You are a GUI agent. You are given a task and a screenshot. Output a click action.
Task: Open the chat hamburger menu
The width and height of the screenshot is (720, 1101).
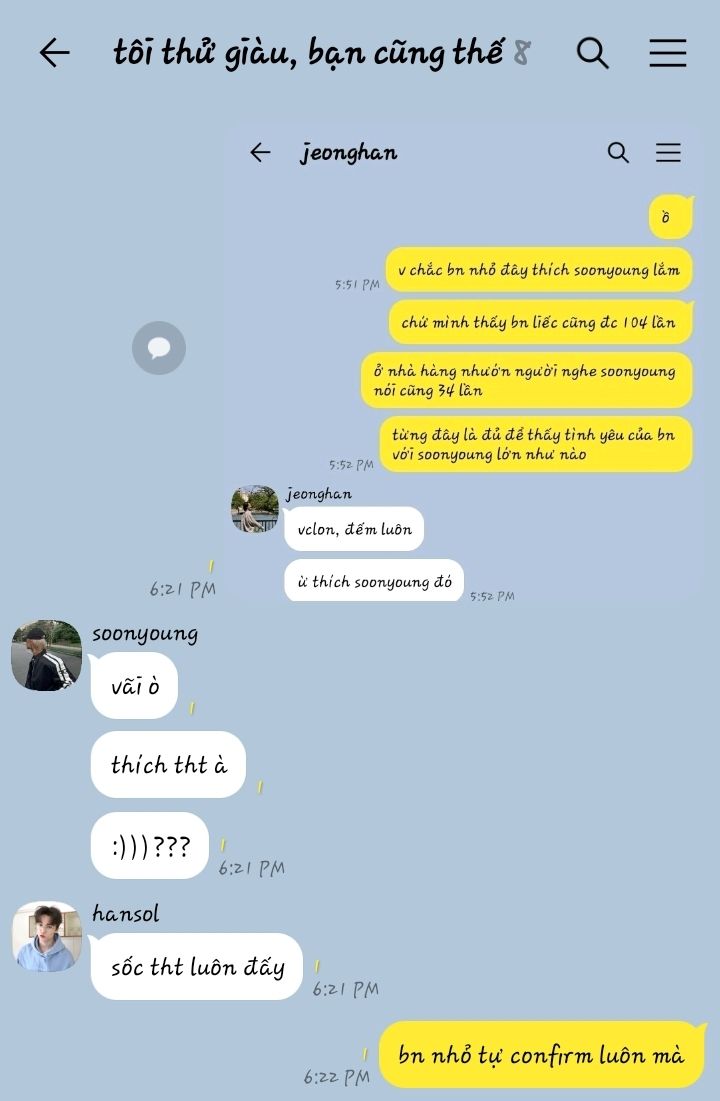coord(667,53)
